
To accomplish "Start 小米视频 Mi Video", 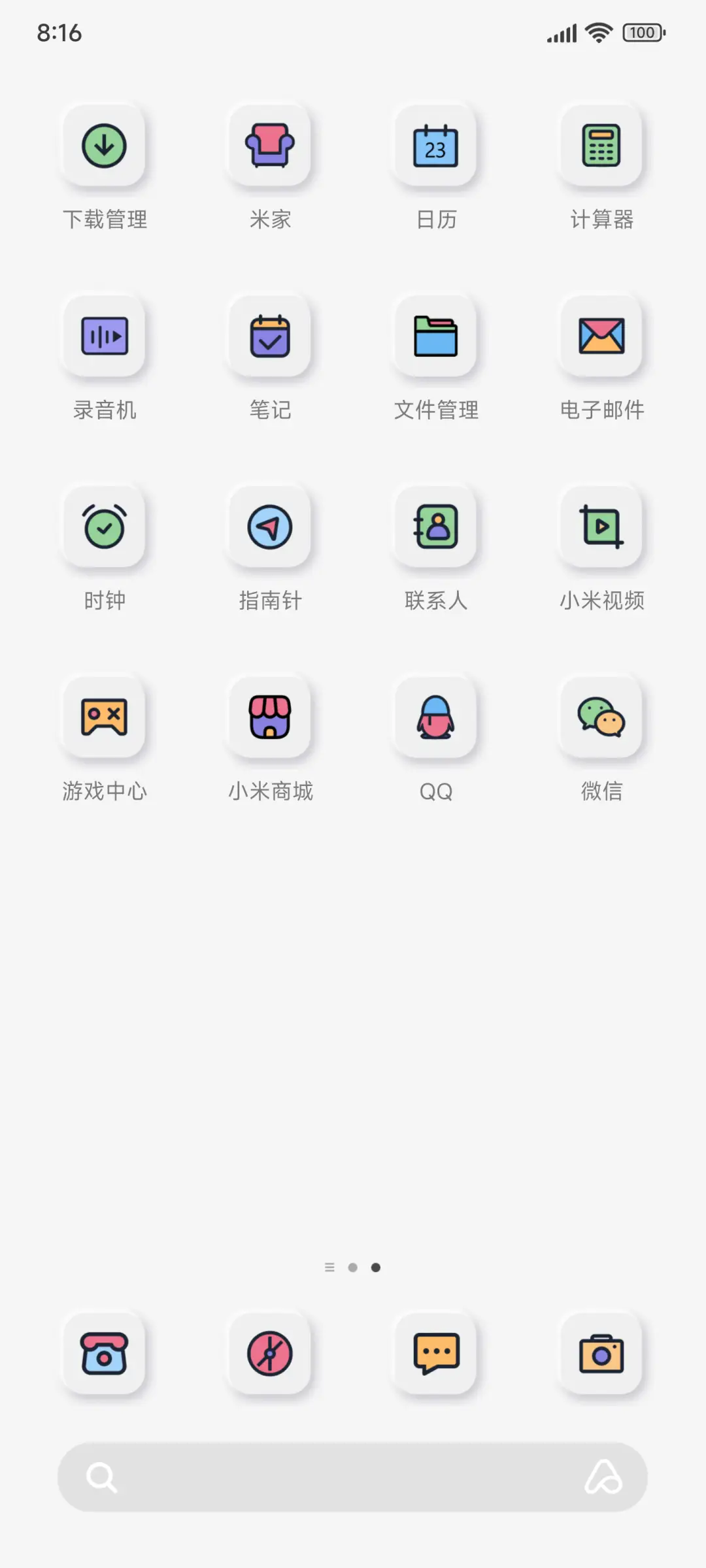I will click(x=602, y=527).
